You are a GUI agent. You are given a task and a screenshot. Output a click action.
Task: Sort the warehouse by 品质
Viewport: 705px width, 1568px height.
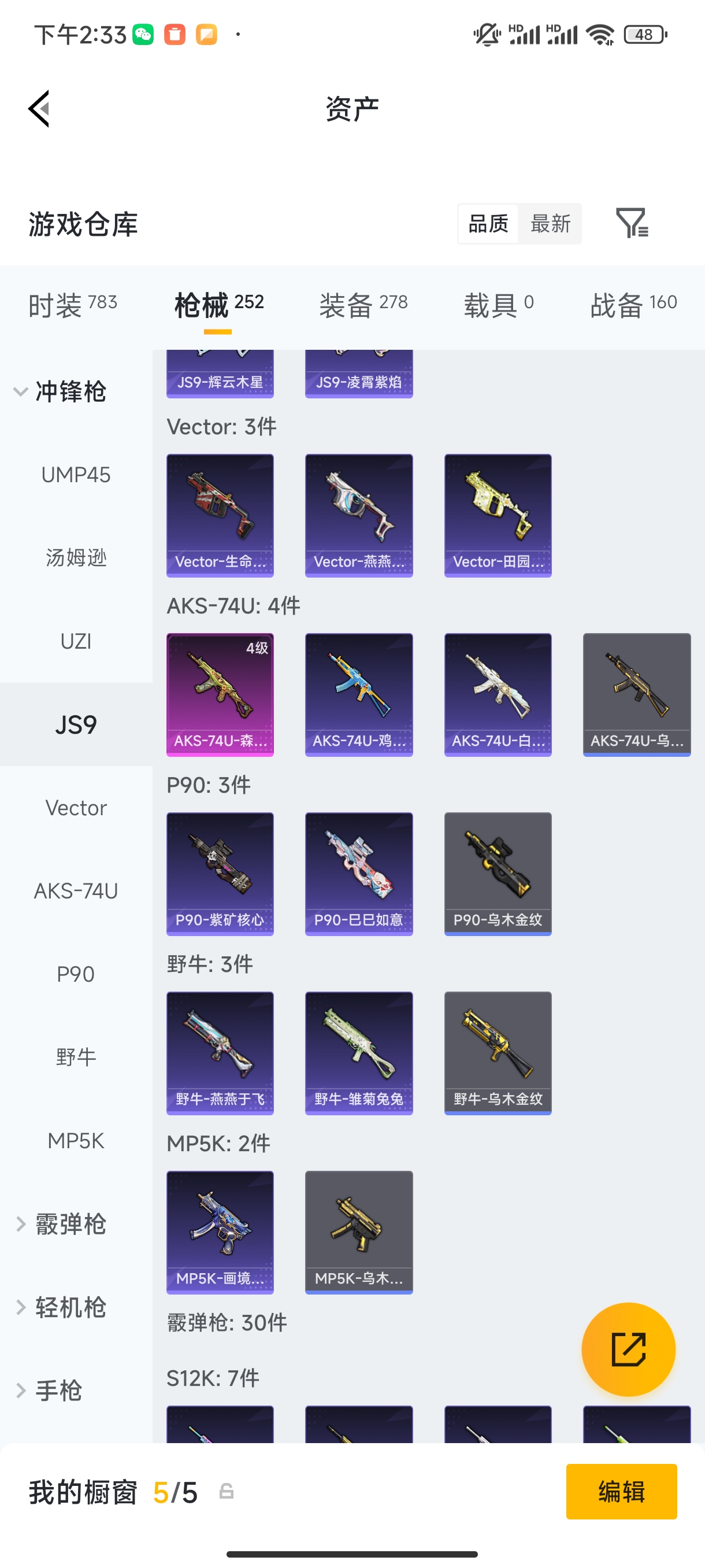tap(488, 223)
